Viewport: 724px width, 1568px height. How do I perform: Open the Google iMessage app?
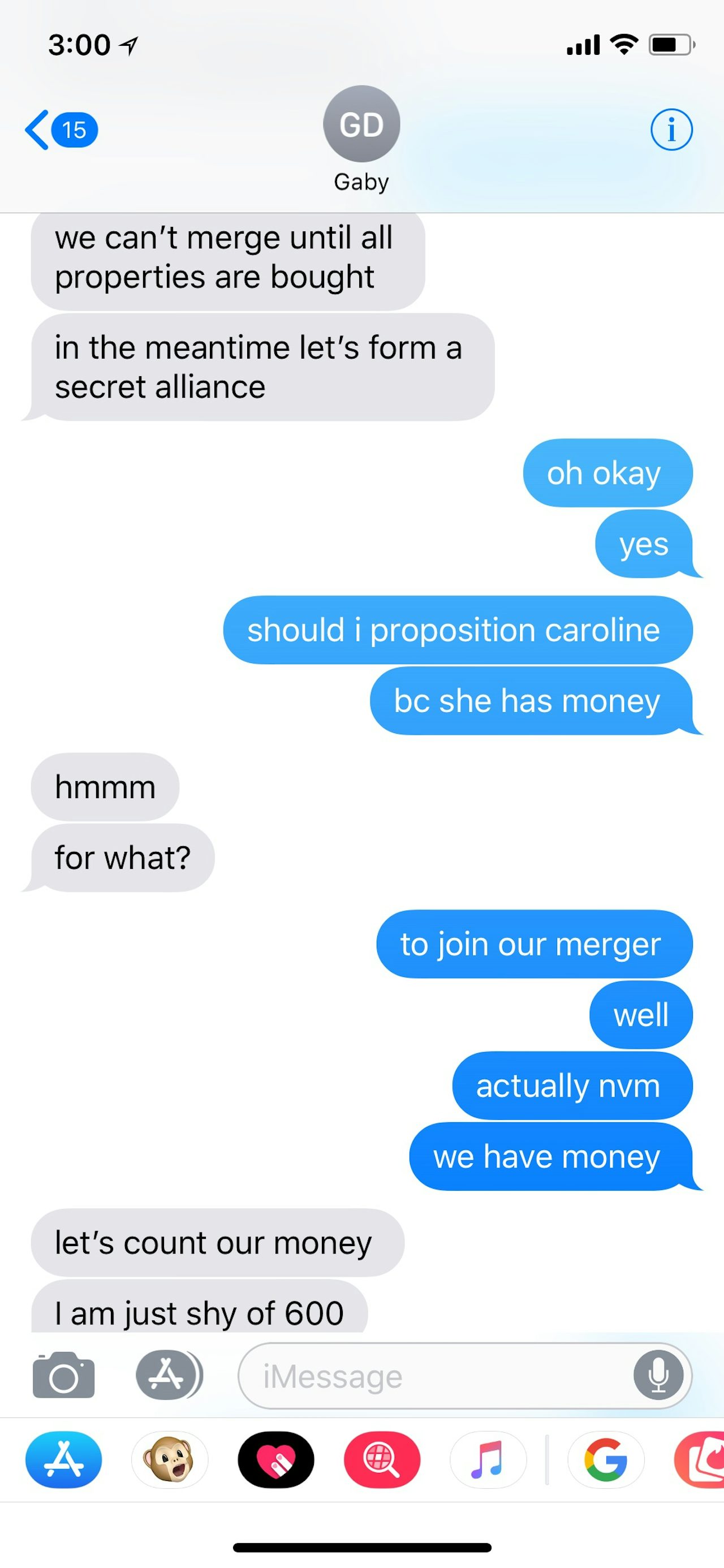[x=605, y=1459]
